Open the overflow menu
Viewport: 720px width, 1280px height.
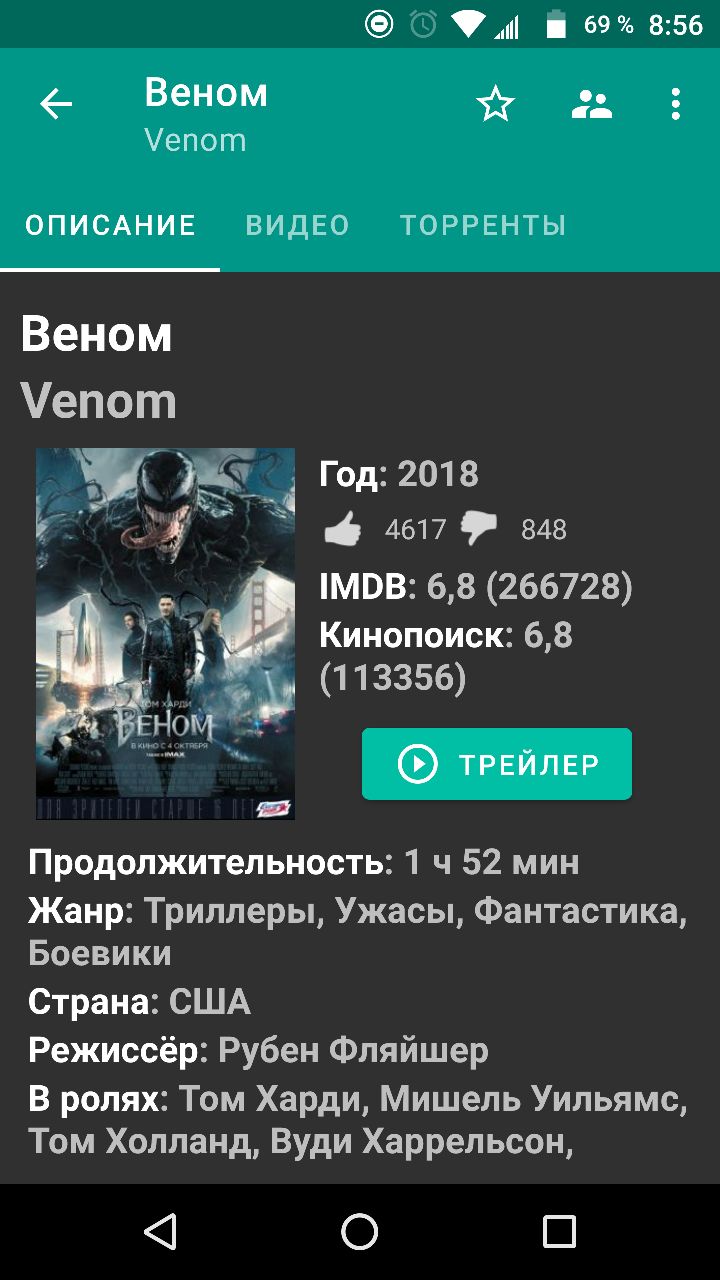676,104
